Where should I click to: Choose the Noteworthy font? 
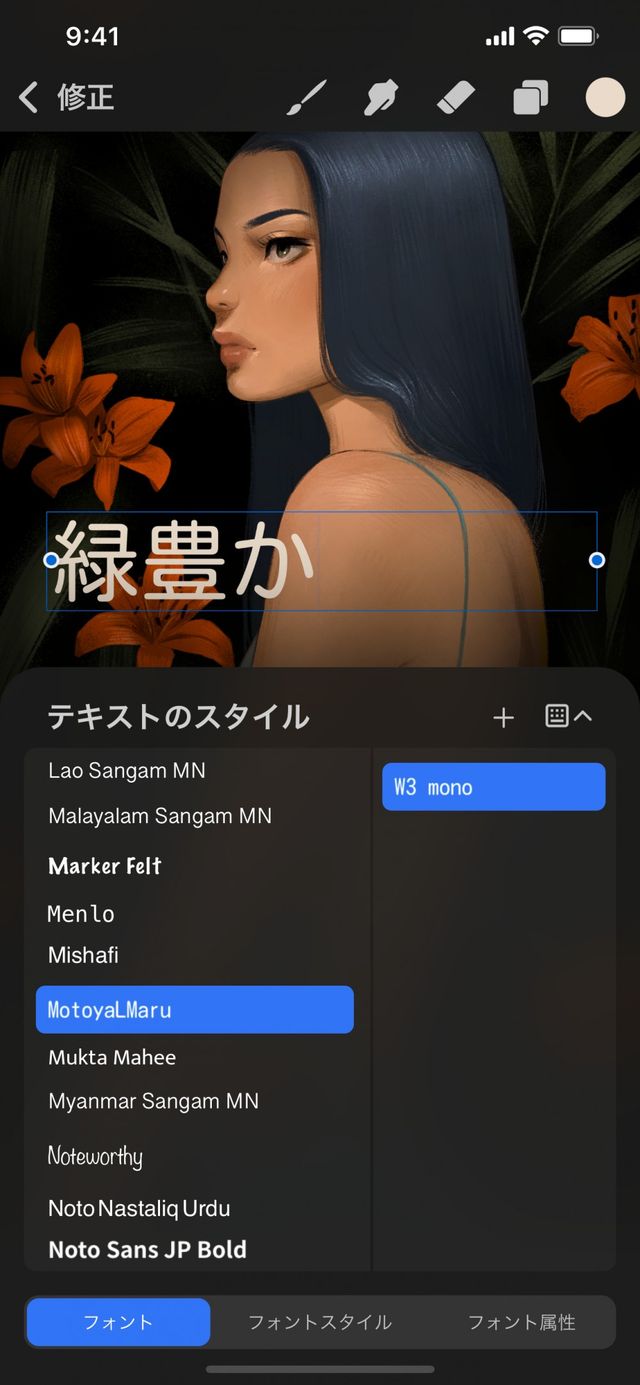[x=95, y=1157]
